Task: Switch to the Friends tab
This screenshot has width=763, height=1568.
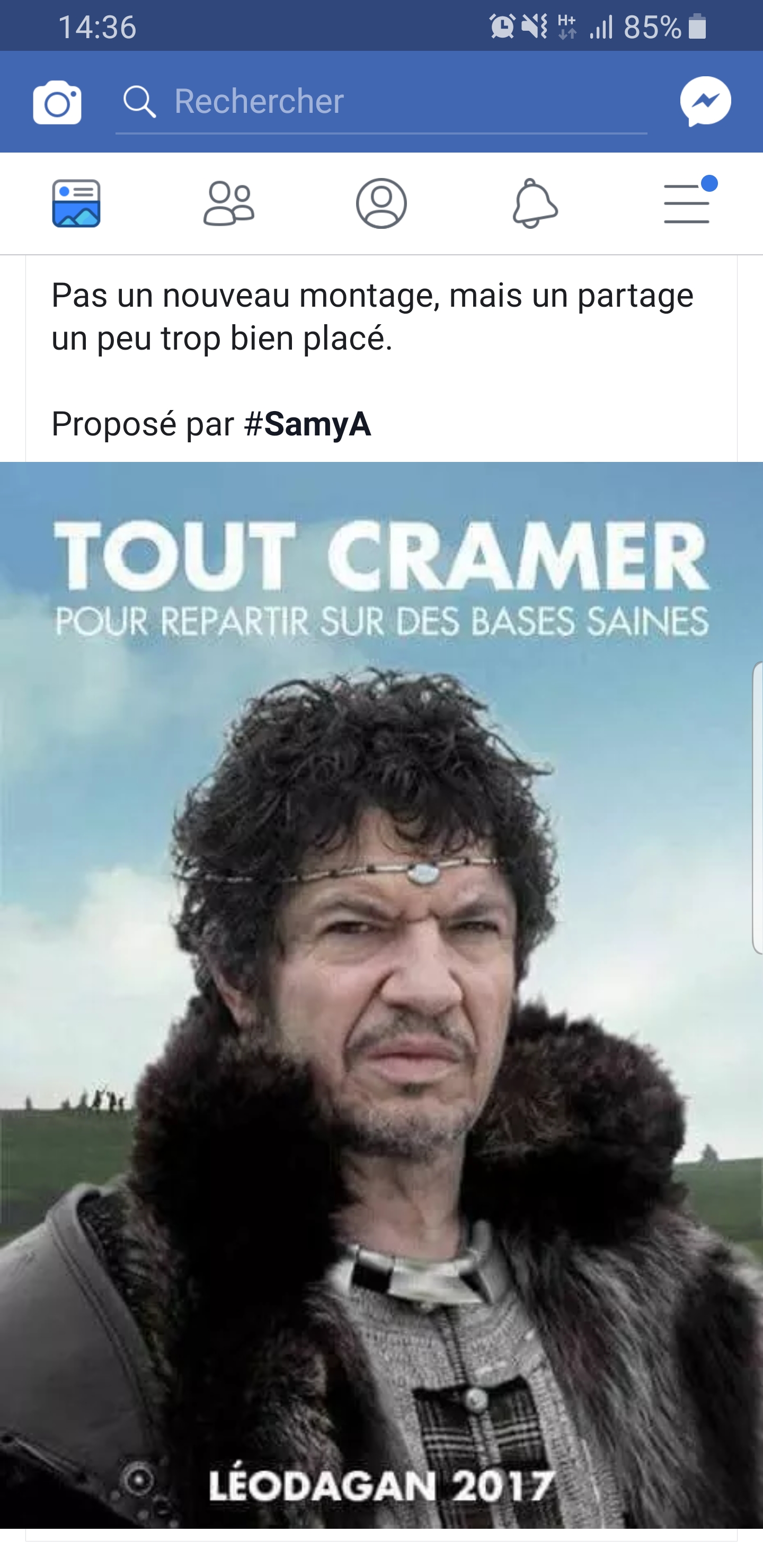Action: pyautogui.click(x=228, y=203)
